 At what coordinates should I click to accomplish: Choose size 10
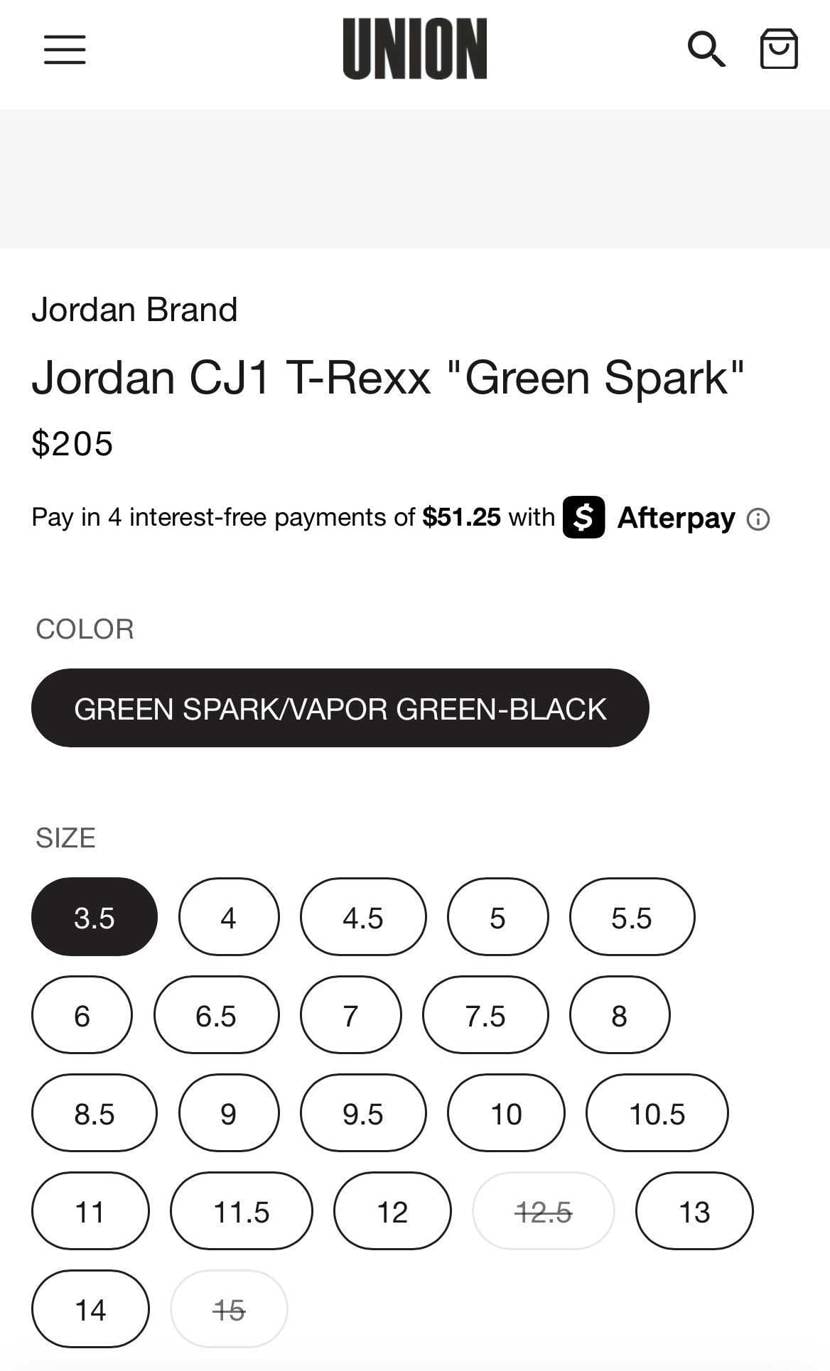pos(505,1113)
